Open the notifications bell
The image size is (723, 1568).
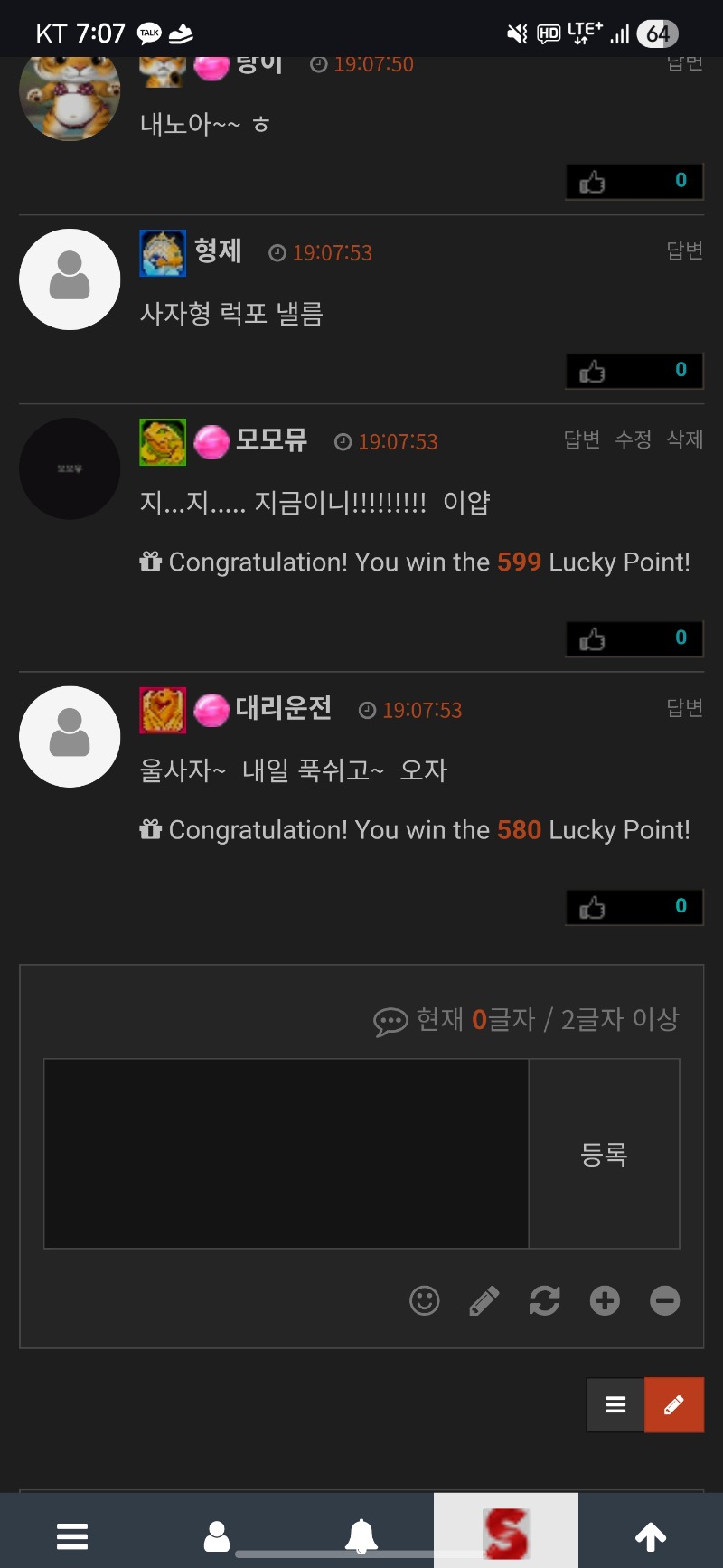(361, 1535)
